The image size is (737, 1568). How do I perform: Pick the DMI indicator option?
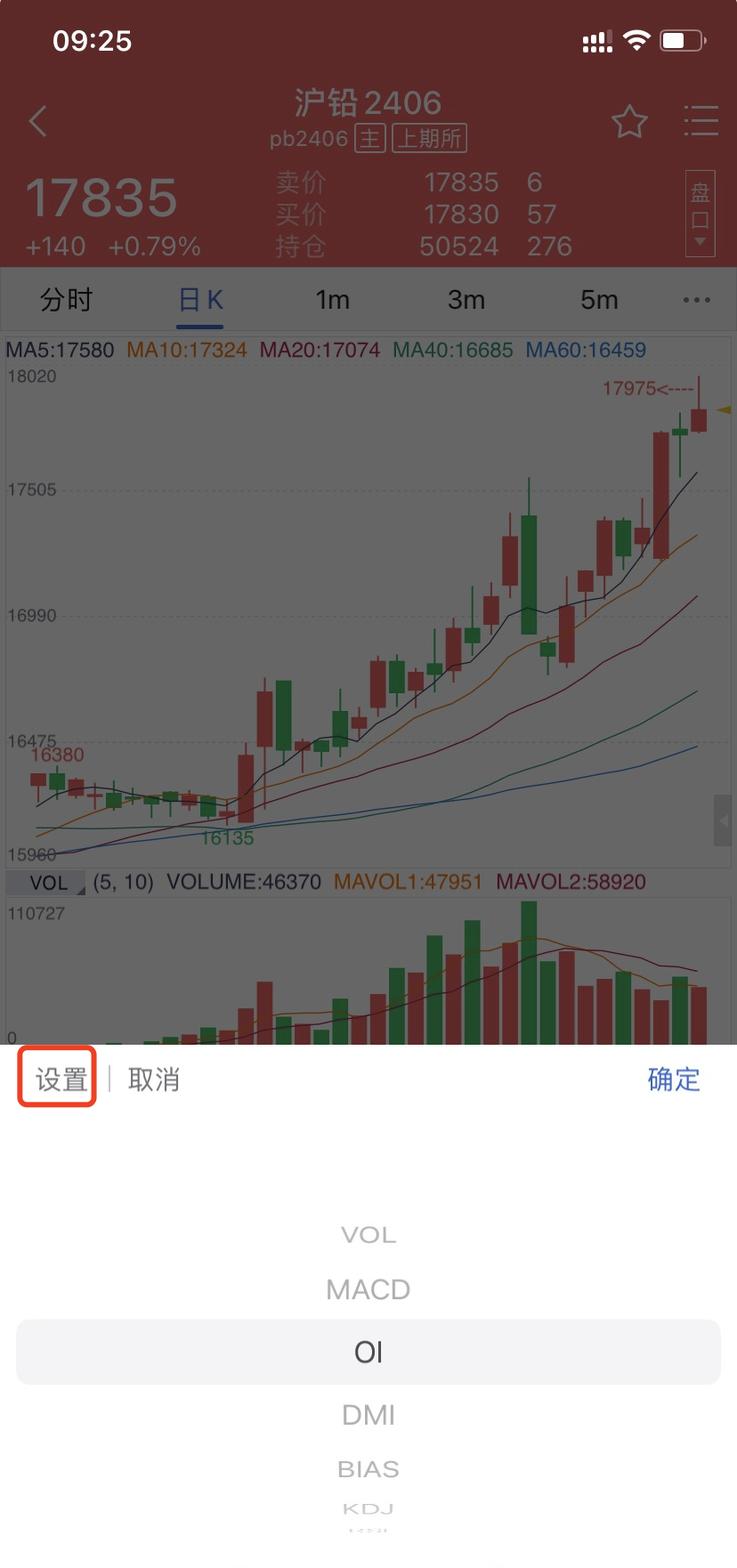coord(368,1415)
